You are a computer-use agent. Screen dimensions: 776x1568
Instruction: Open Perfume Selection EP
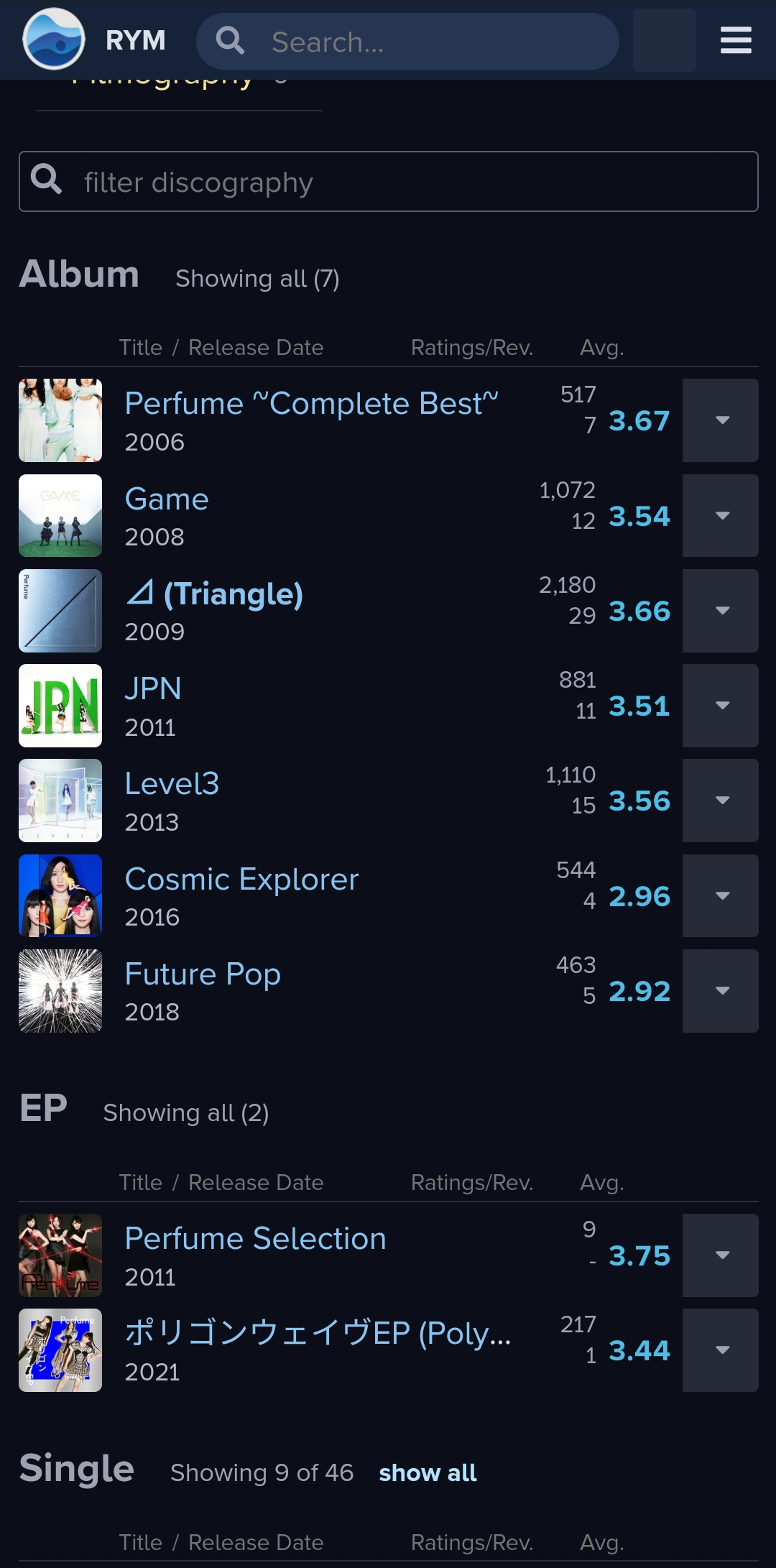(x=256, y=1239)
